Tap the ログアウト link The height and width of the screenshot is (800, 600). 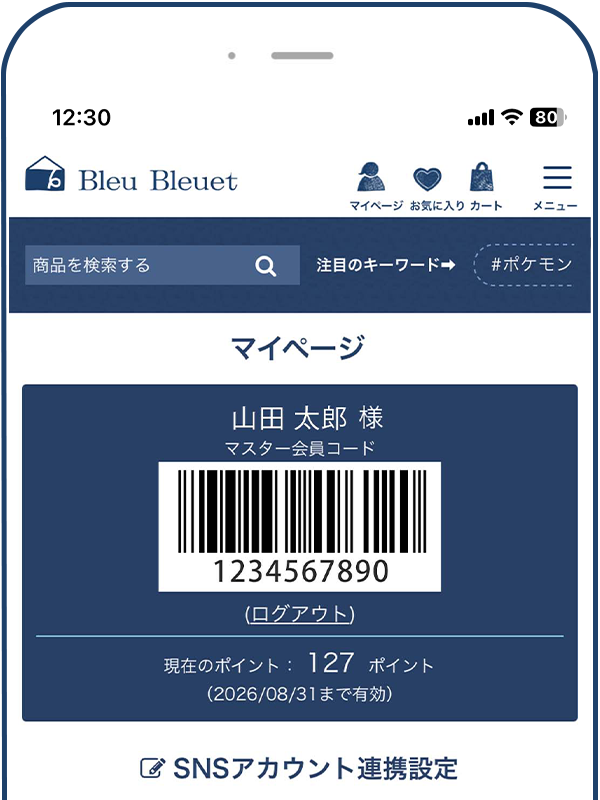pos(300,613)
